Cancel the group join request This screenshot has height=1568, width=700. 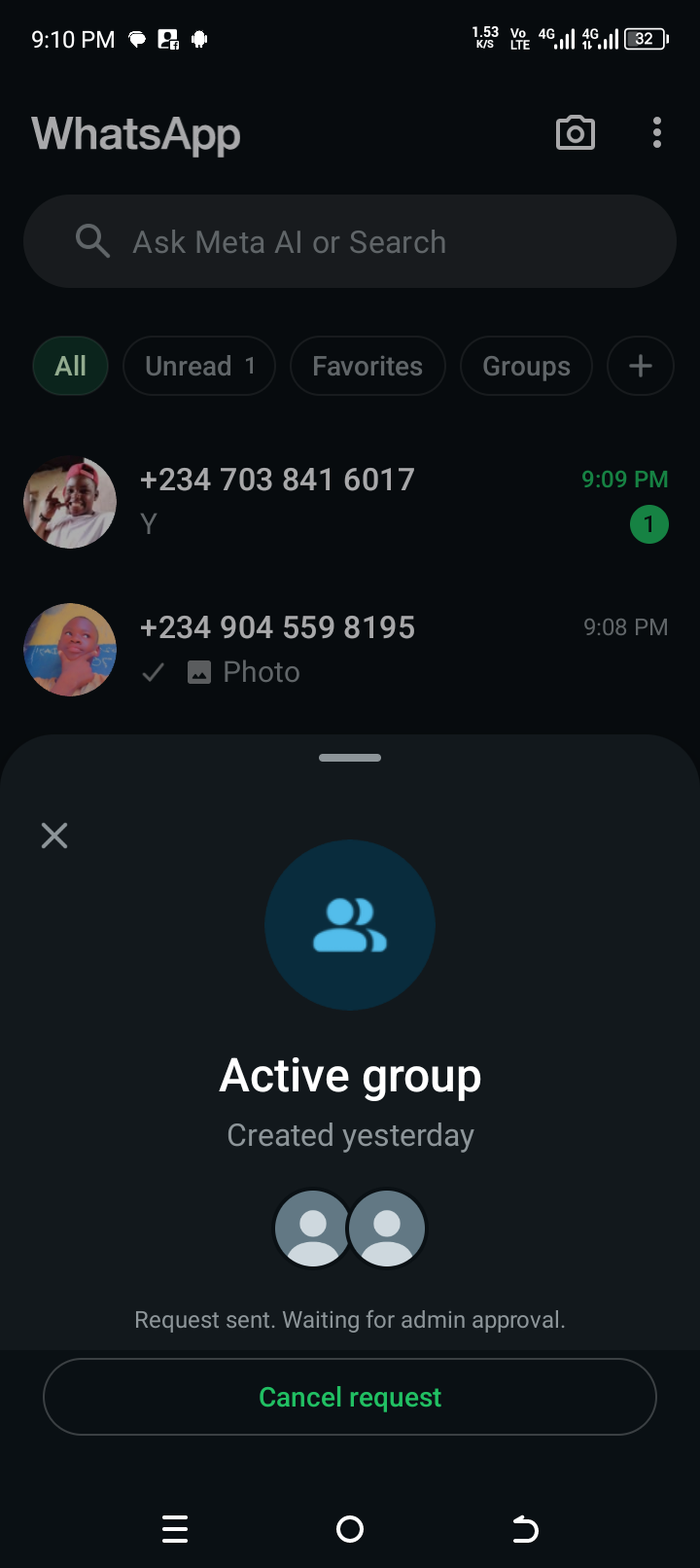pyautogui.click(x=350, y=1397)
